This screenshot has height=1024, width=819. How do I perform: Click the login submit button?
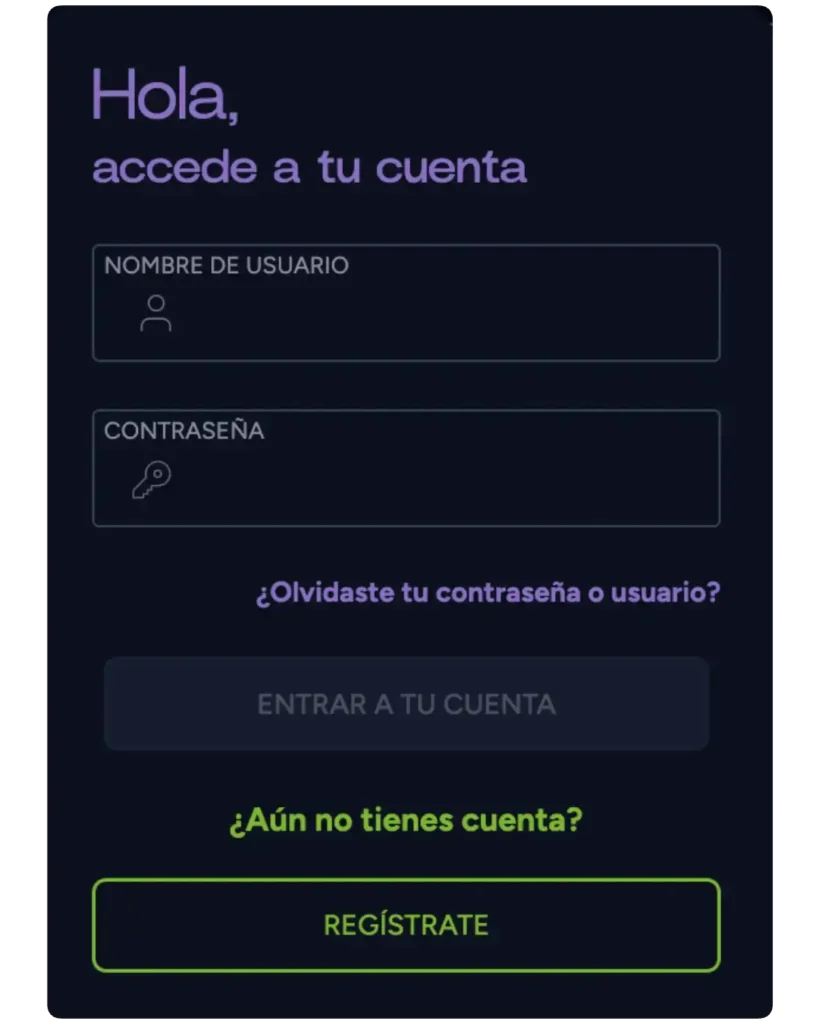point(405,703)
